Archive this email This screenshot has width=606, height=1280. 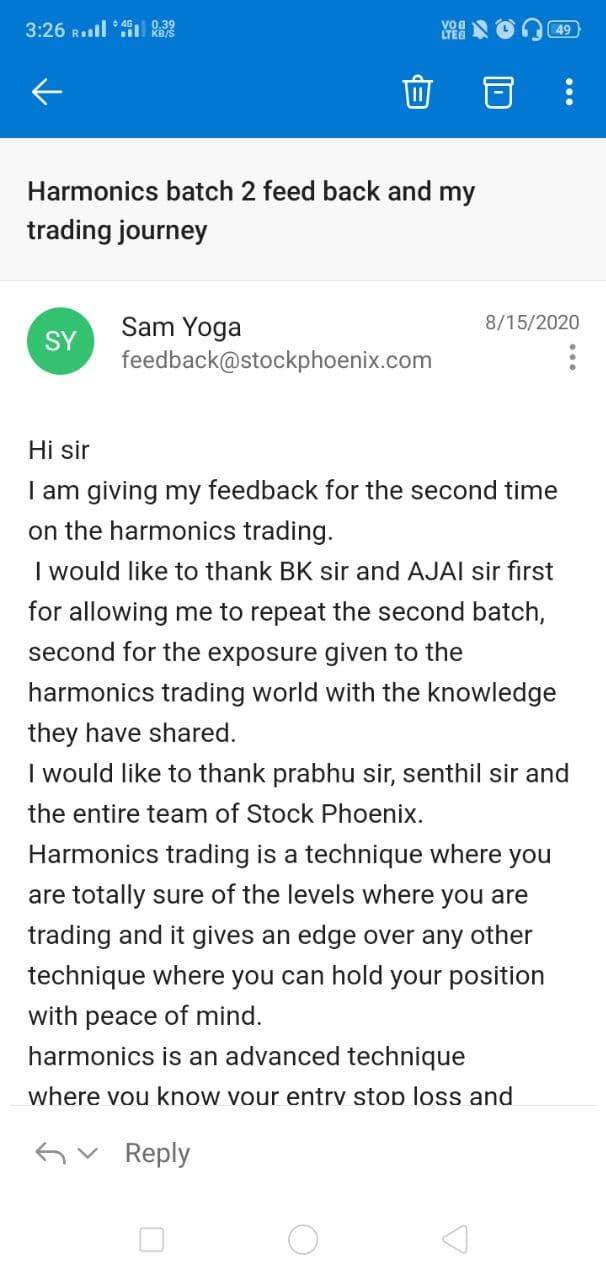(x=498, y=92)
